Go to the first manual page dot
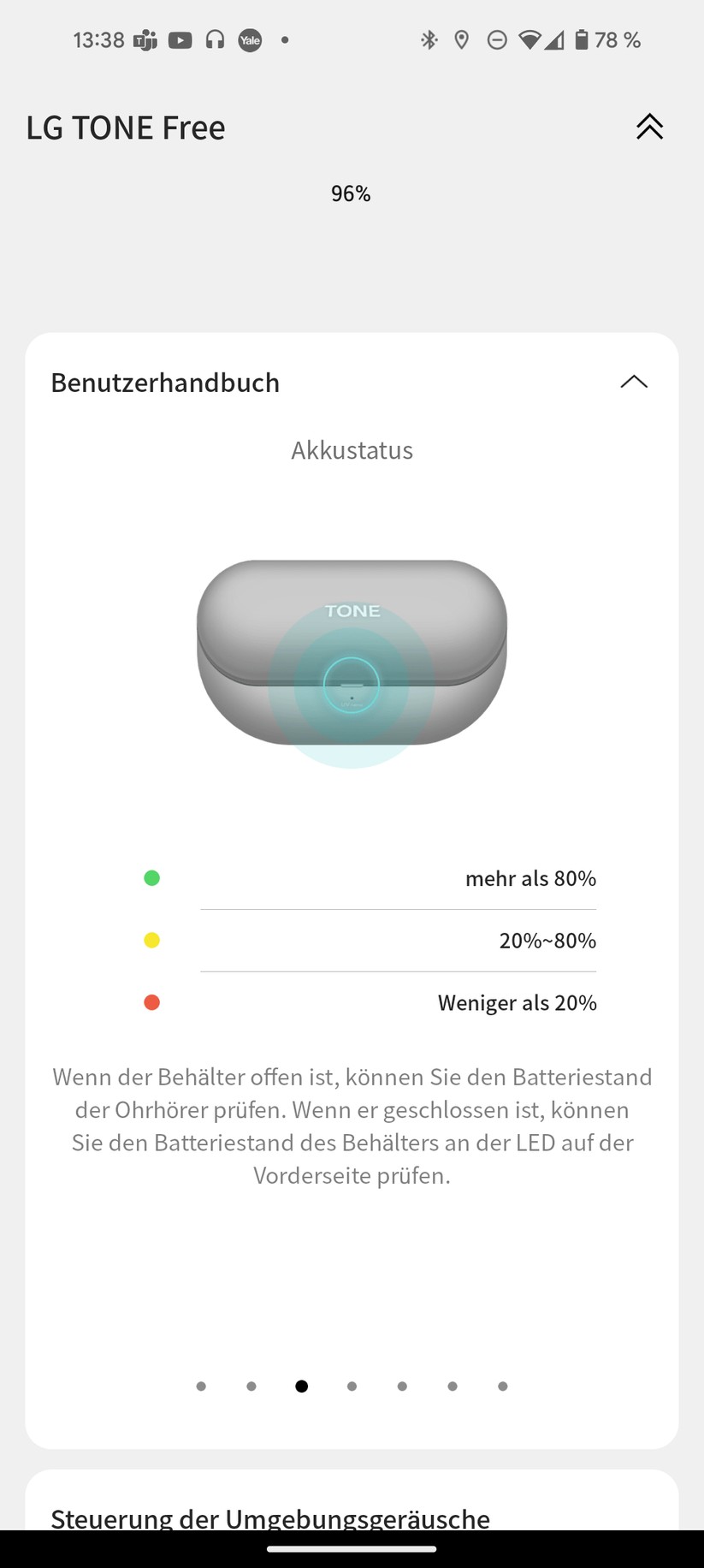This screenshot has height=1568, width=704. click(x=201, y=1386)
